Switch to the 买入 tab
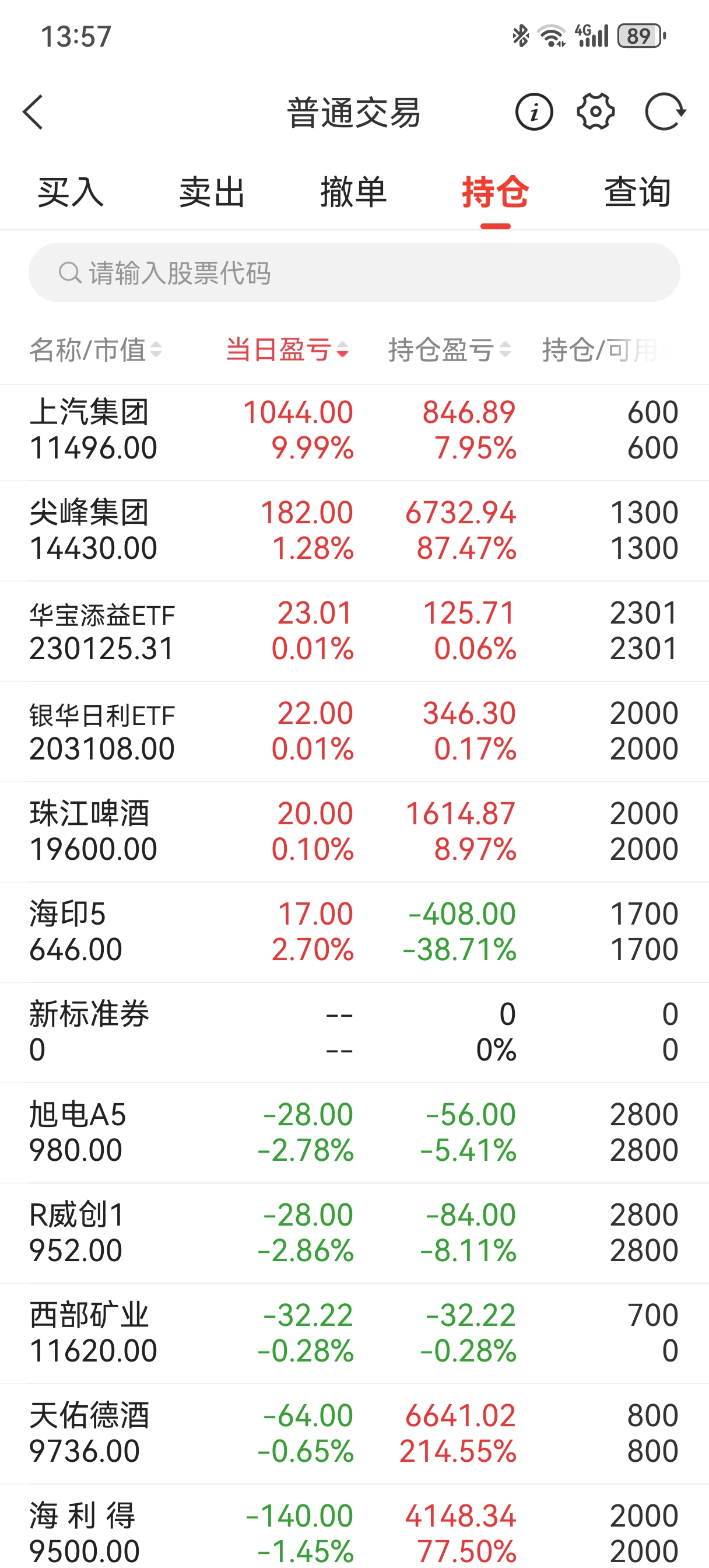The image size is (709, 1568). 71,192
